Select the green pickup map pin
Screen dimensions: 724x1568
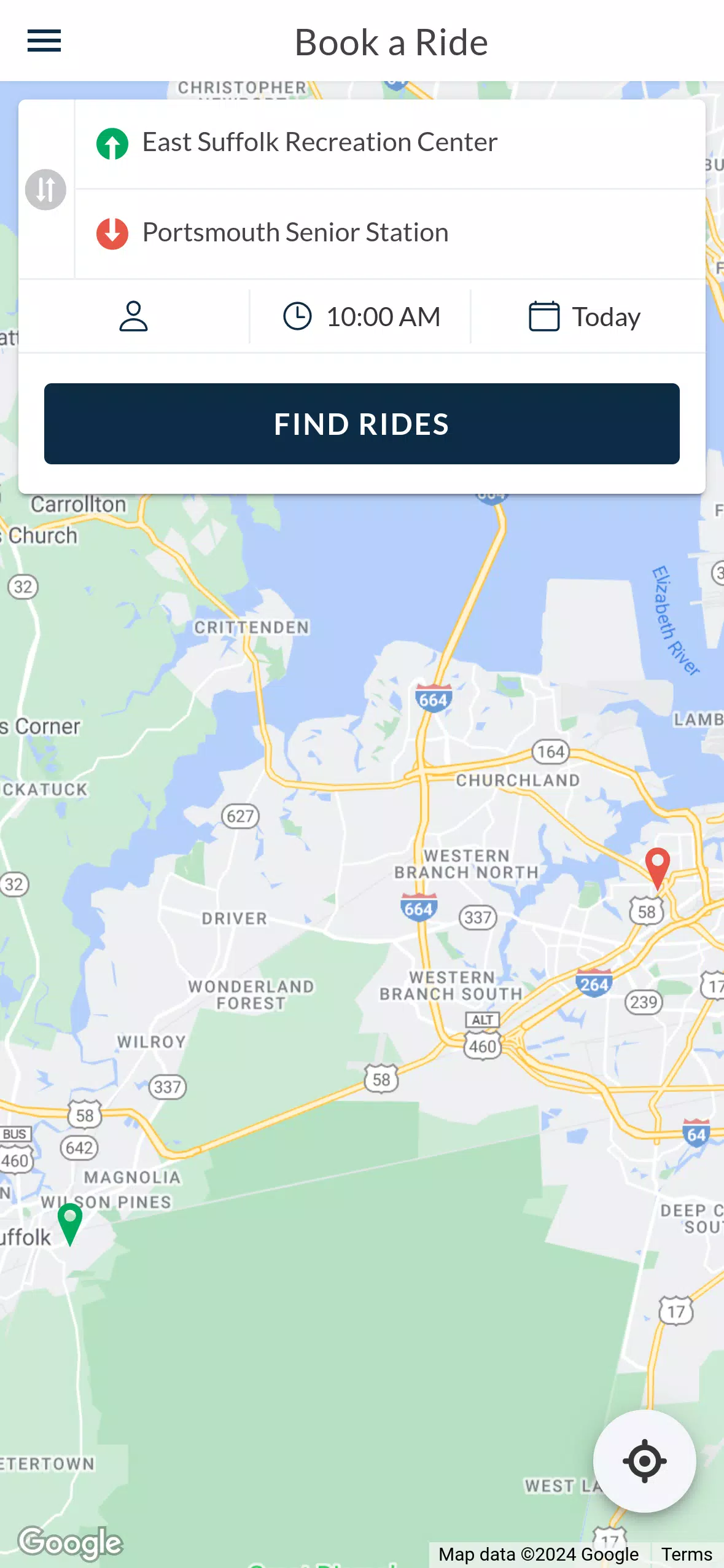tap(70, 1220)
